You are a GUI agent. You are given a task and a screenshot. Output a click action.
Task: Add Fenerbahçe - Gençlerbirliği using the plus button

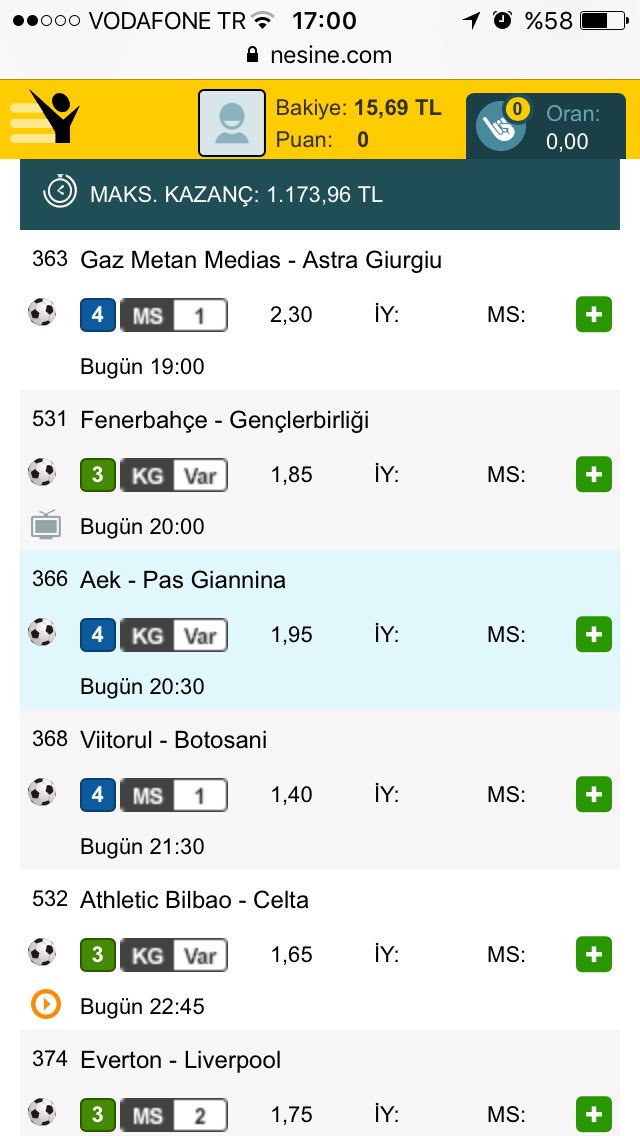[594, 475]
